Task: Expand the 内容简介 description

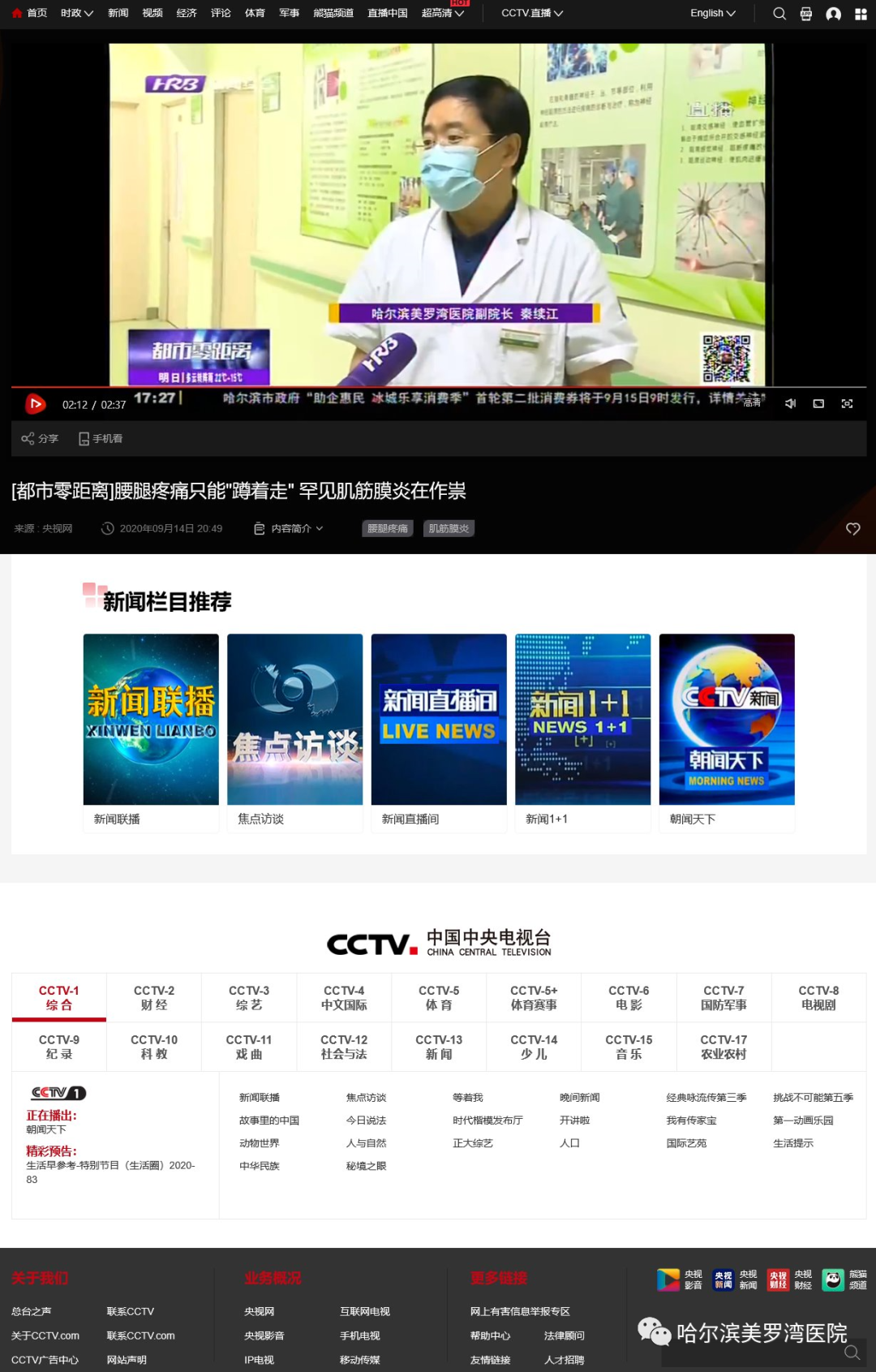Action: click(x=290, y=528)
